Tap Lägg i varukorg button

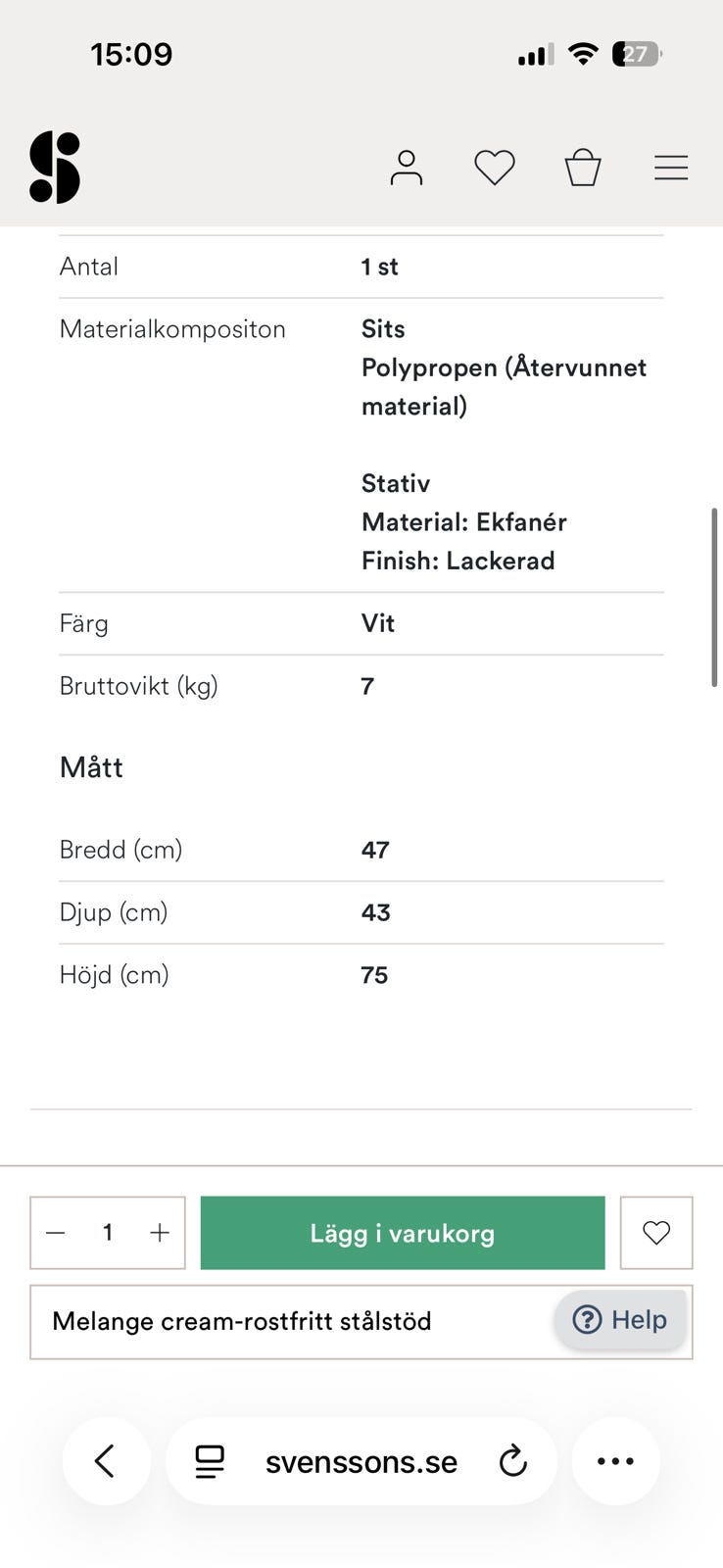tap(403, 1233)
